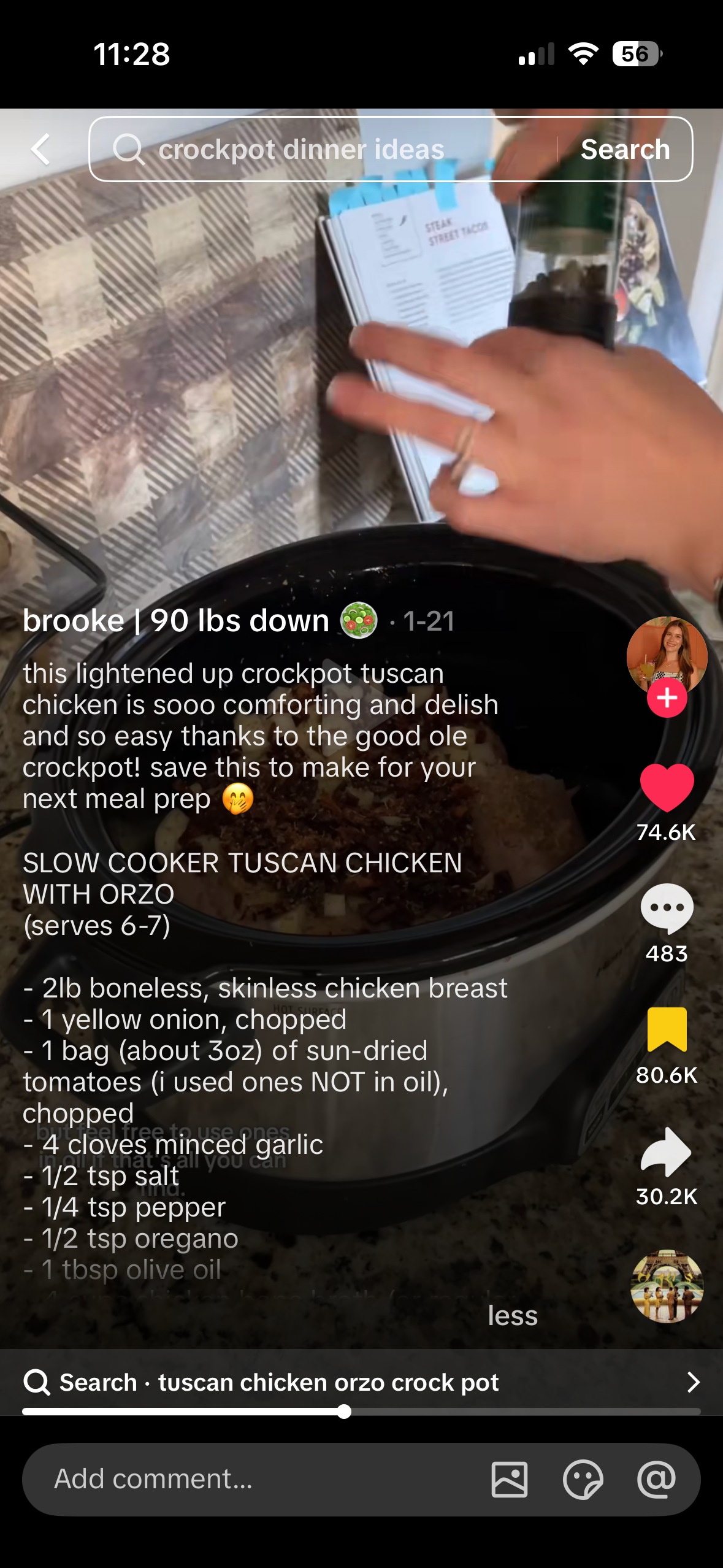Collapse the caption by tapping less
This screenshot has width=723, height=1568.
click(513, 1315)
